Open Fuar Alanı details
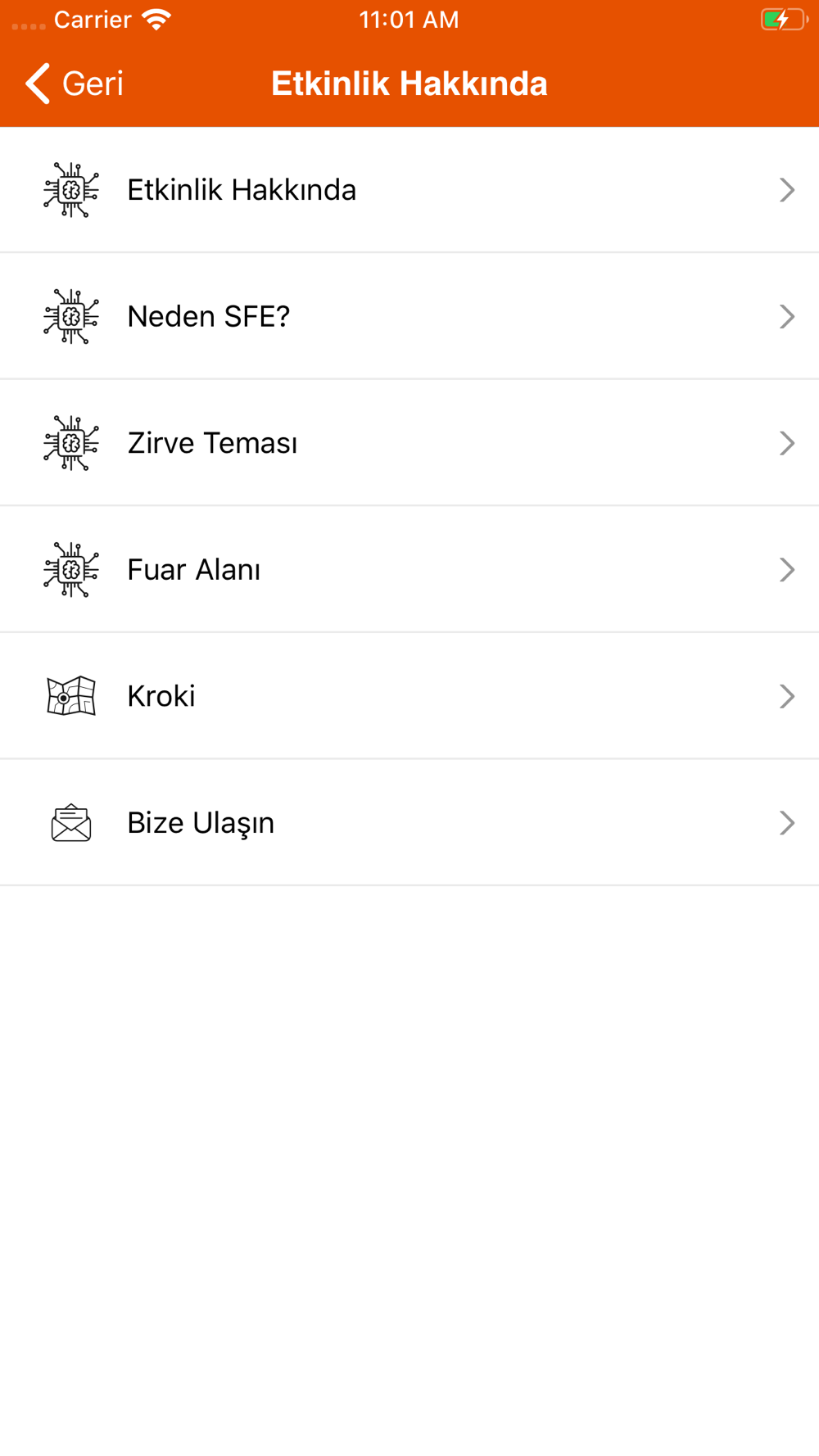The width and height of the screenshot is (819, 1456). [x=409, y=569]
